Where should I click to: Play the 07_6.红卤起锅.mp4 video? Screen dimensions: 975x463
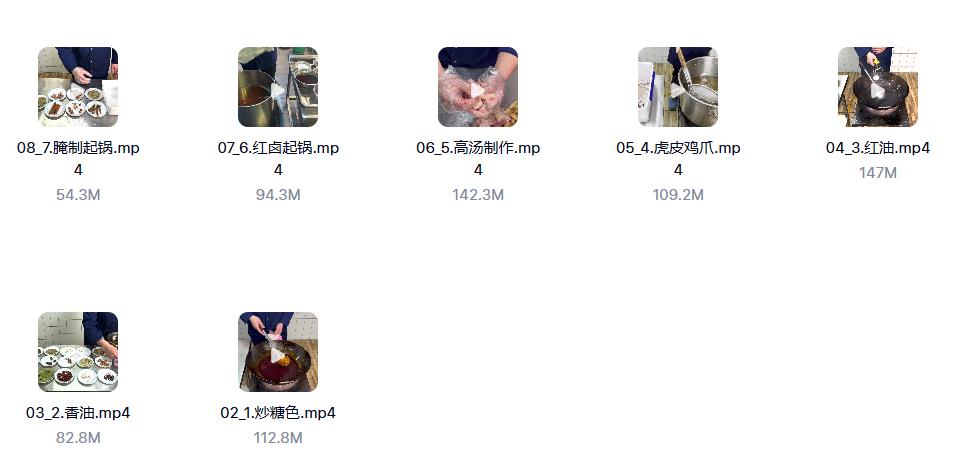click(x=278, y=87)
